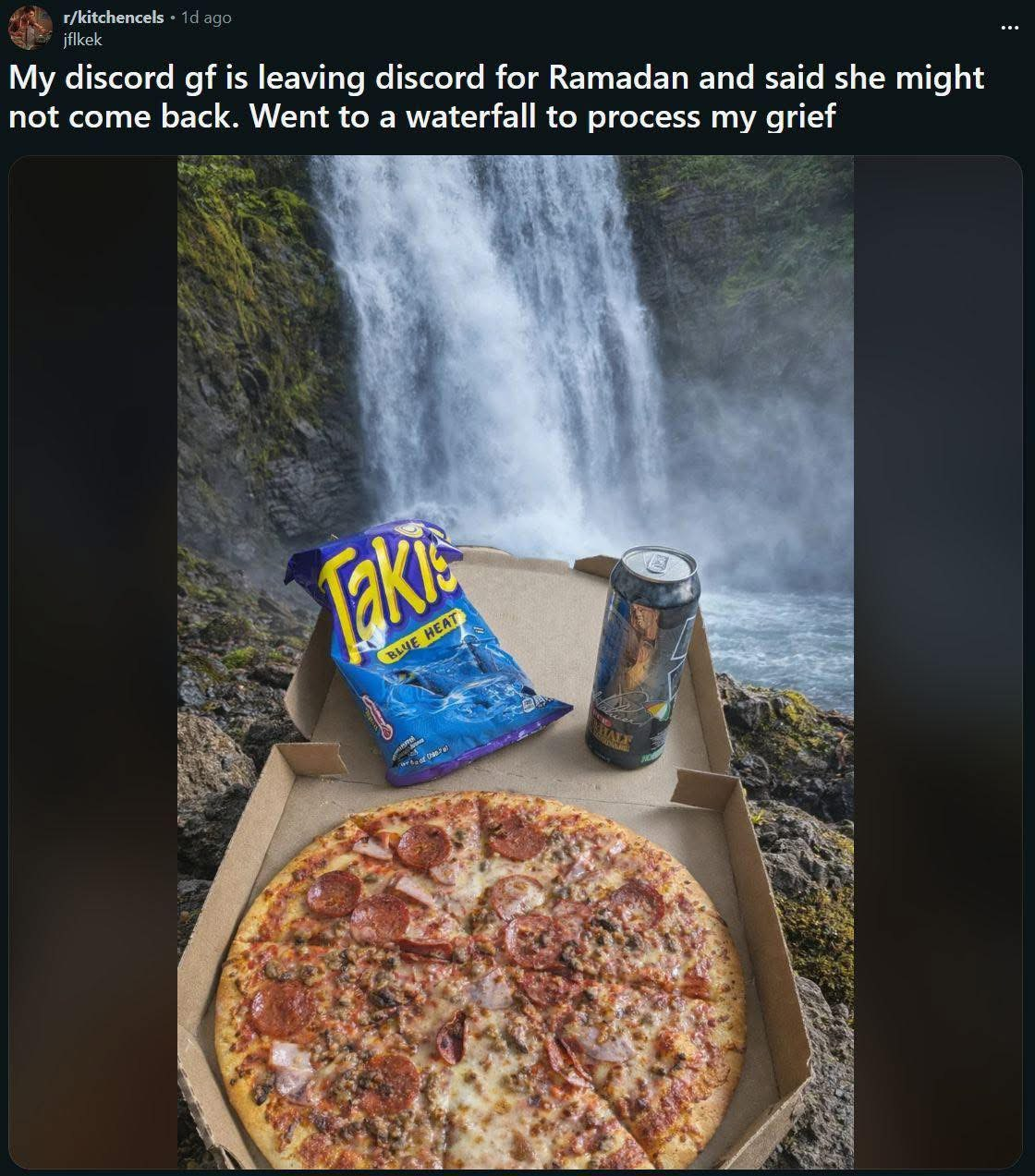
Task: View the waterfall pizza photo fullscreen
Action: pos(515,661)
